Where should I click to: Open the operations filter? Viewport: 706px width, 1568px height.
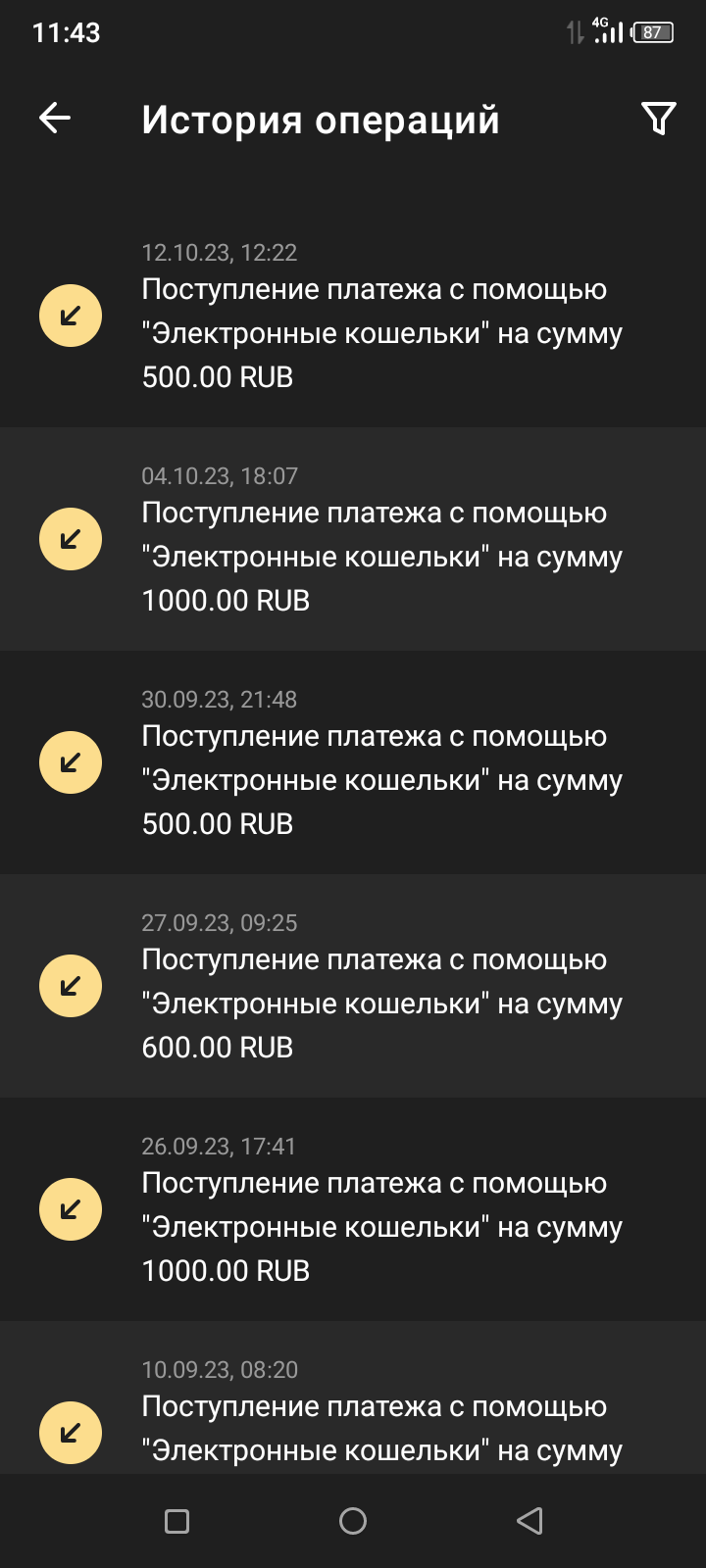coord(658,119)
